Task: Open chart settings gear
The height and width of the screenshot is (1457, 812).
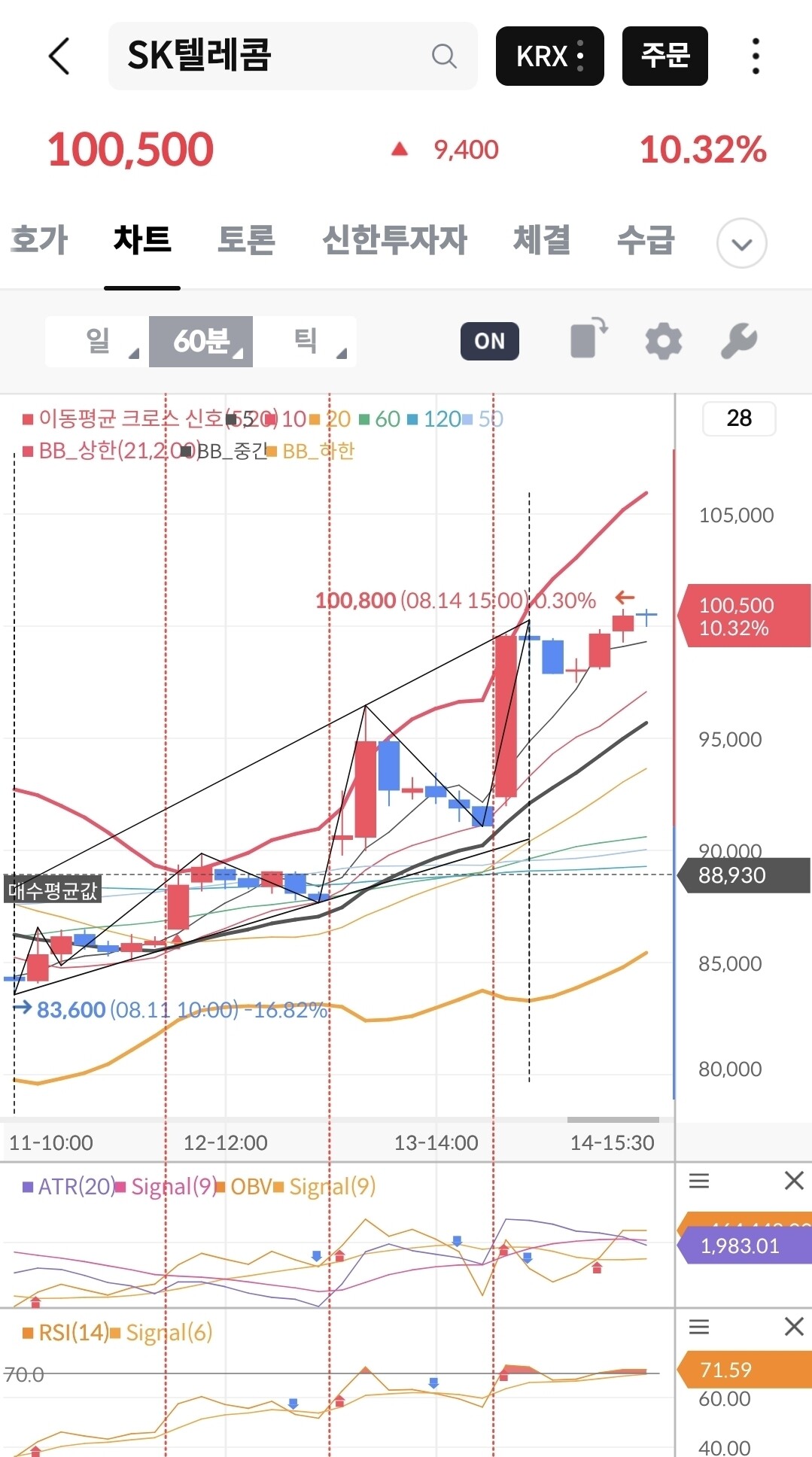Action: click(x=664, y=342)
